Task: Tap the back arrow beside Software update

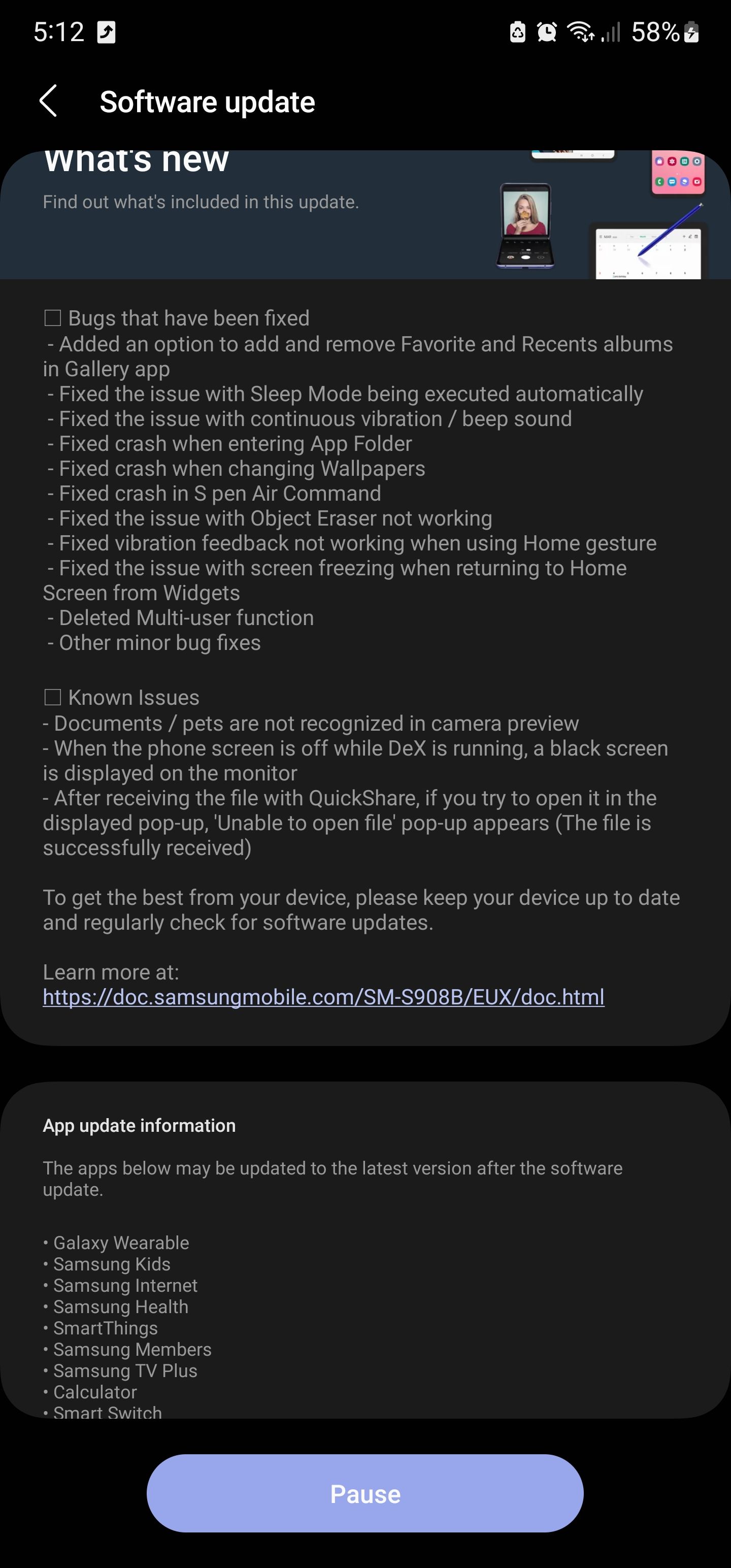Action: pyautogui.click(x=48, y=101)
